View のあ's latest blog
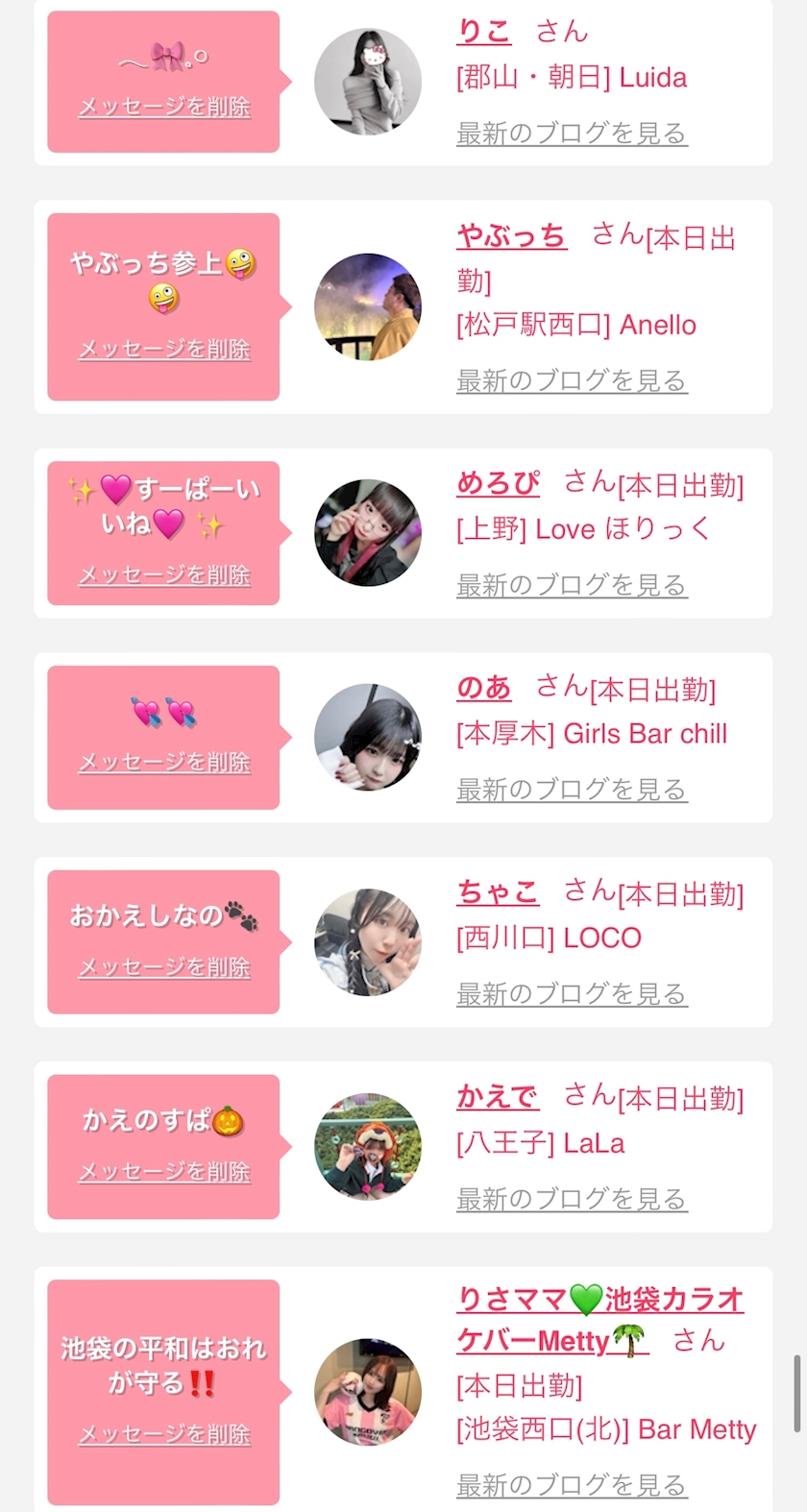Image resolution: width=807 pixels, height=1512 pixels. point(572,790)
